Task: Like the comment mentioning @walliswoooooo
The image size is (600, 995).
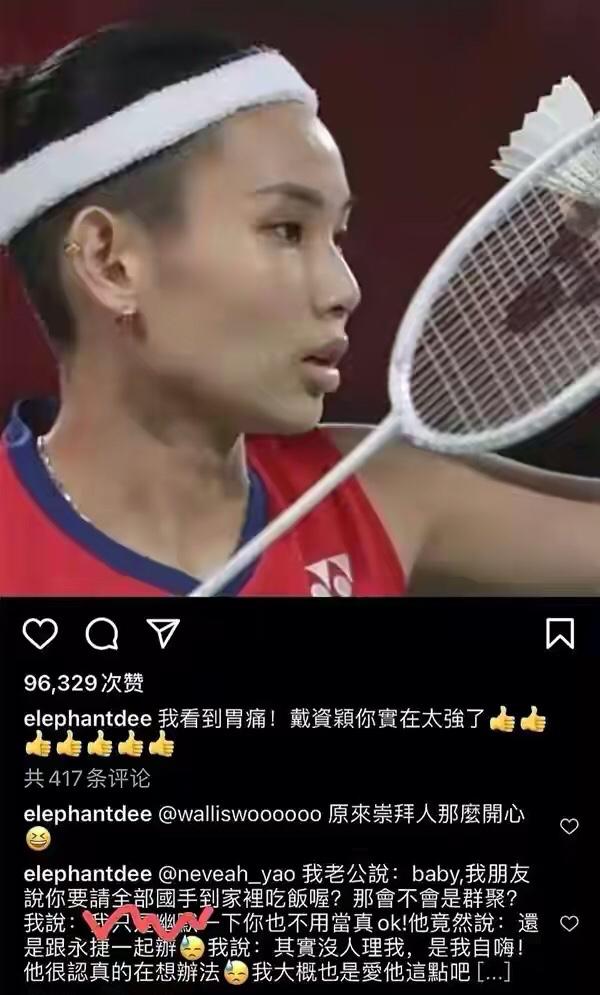Action: click(x=569, y=826)
